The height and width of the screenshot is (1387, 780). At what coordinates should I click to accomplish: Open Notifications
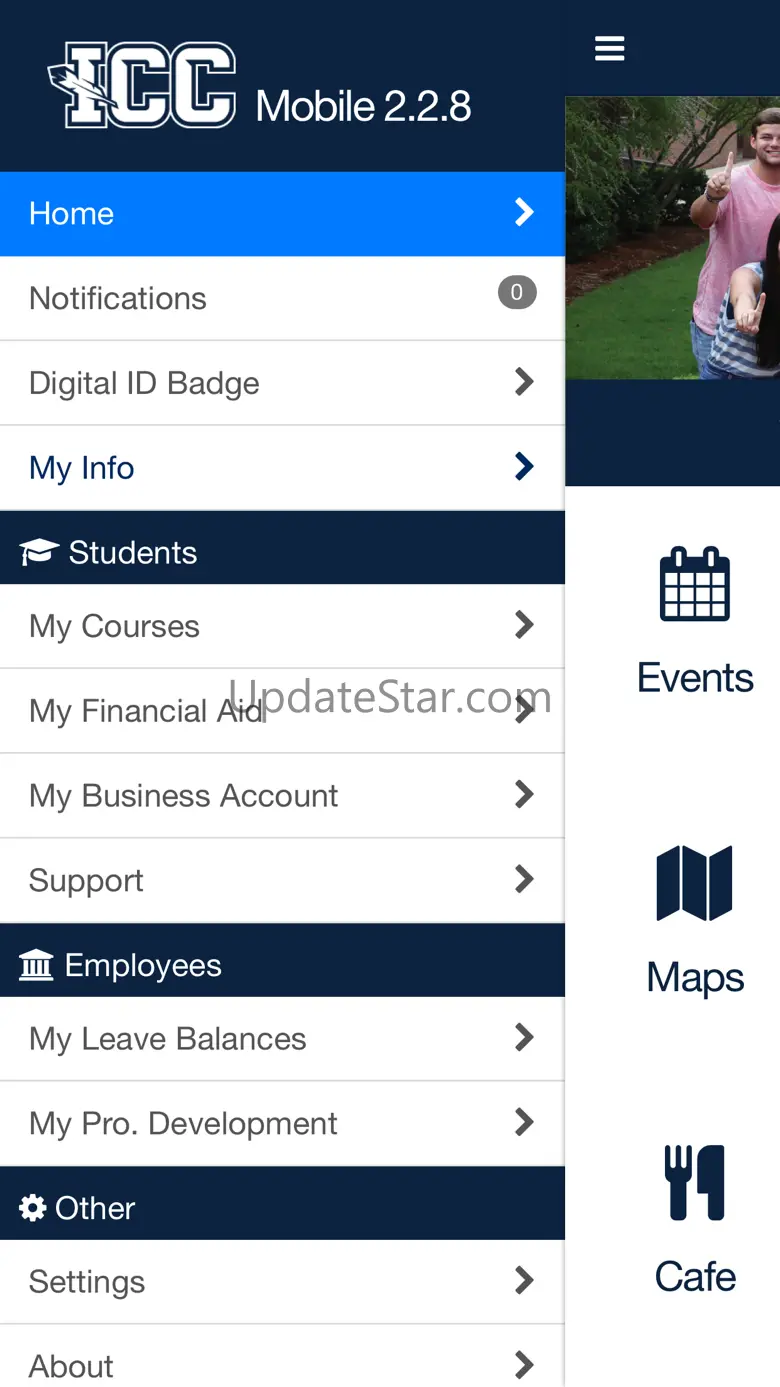(282, 298)
